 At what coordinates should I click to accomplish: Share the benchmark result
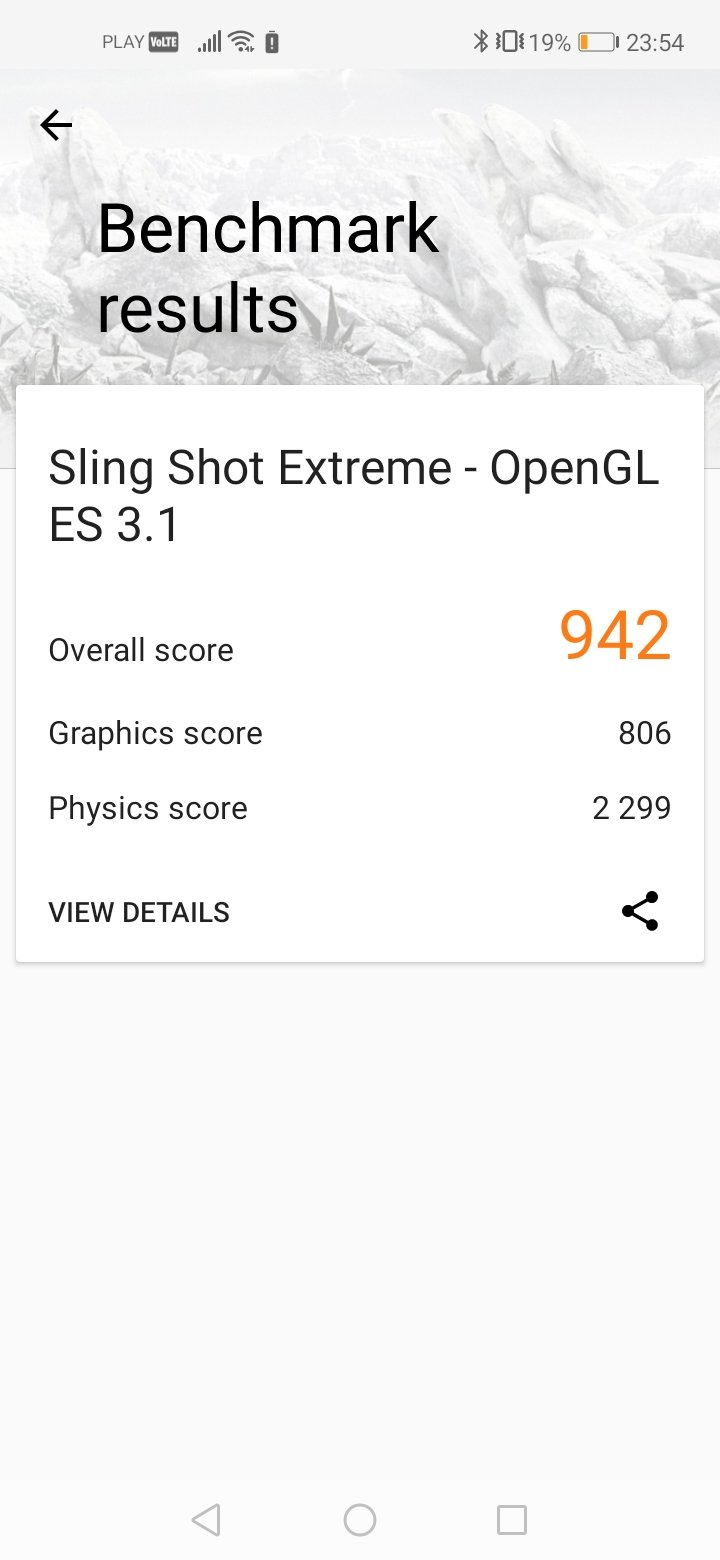pos(640,911)
